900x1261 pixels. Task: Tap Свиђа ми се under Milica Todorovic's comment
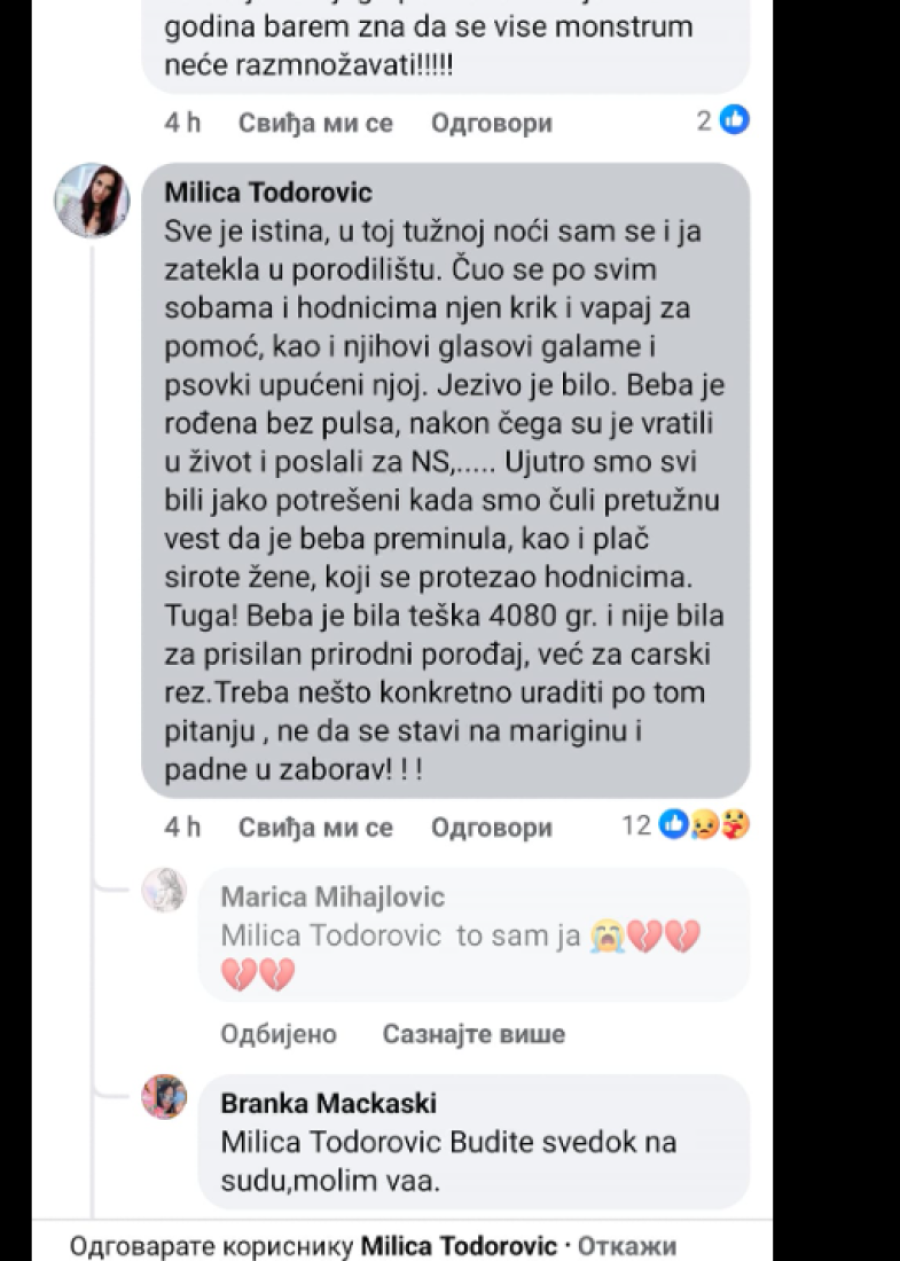tap(315, 827)
